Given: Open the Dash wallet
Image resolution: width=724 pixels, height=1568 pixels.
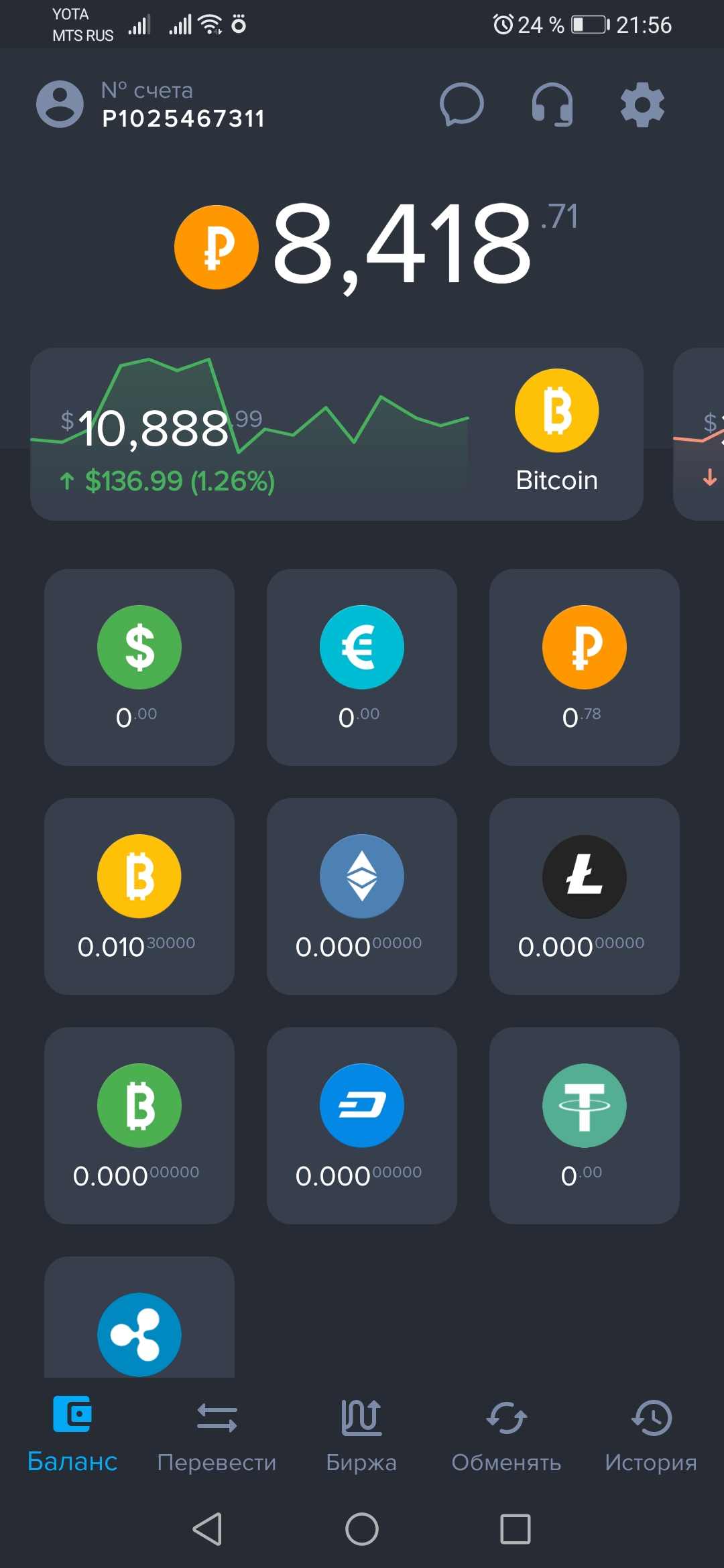Looking at the screenshot, I should tap(362, 1125).
